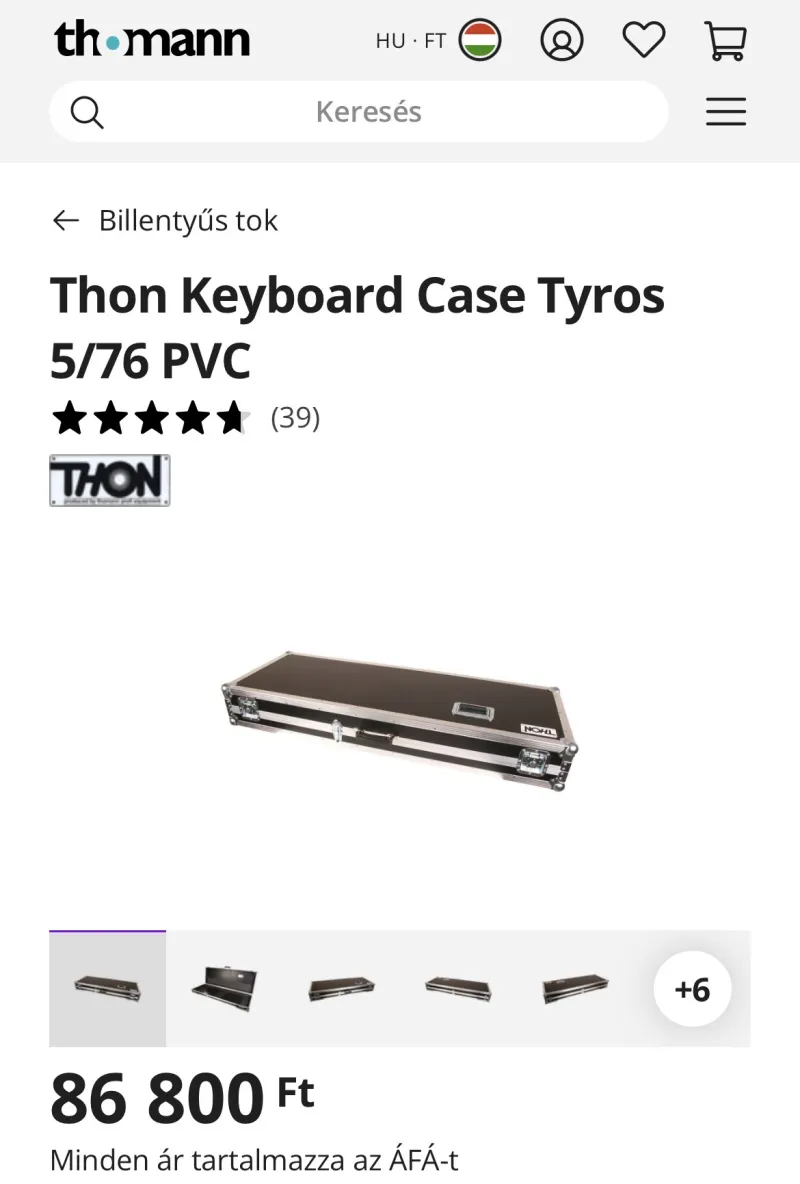
Task: Show the +6 more product images
Action: click(692, 989)
